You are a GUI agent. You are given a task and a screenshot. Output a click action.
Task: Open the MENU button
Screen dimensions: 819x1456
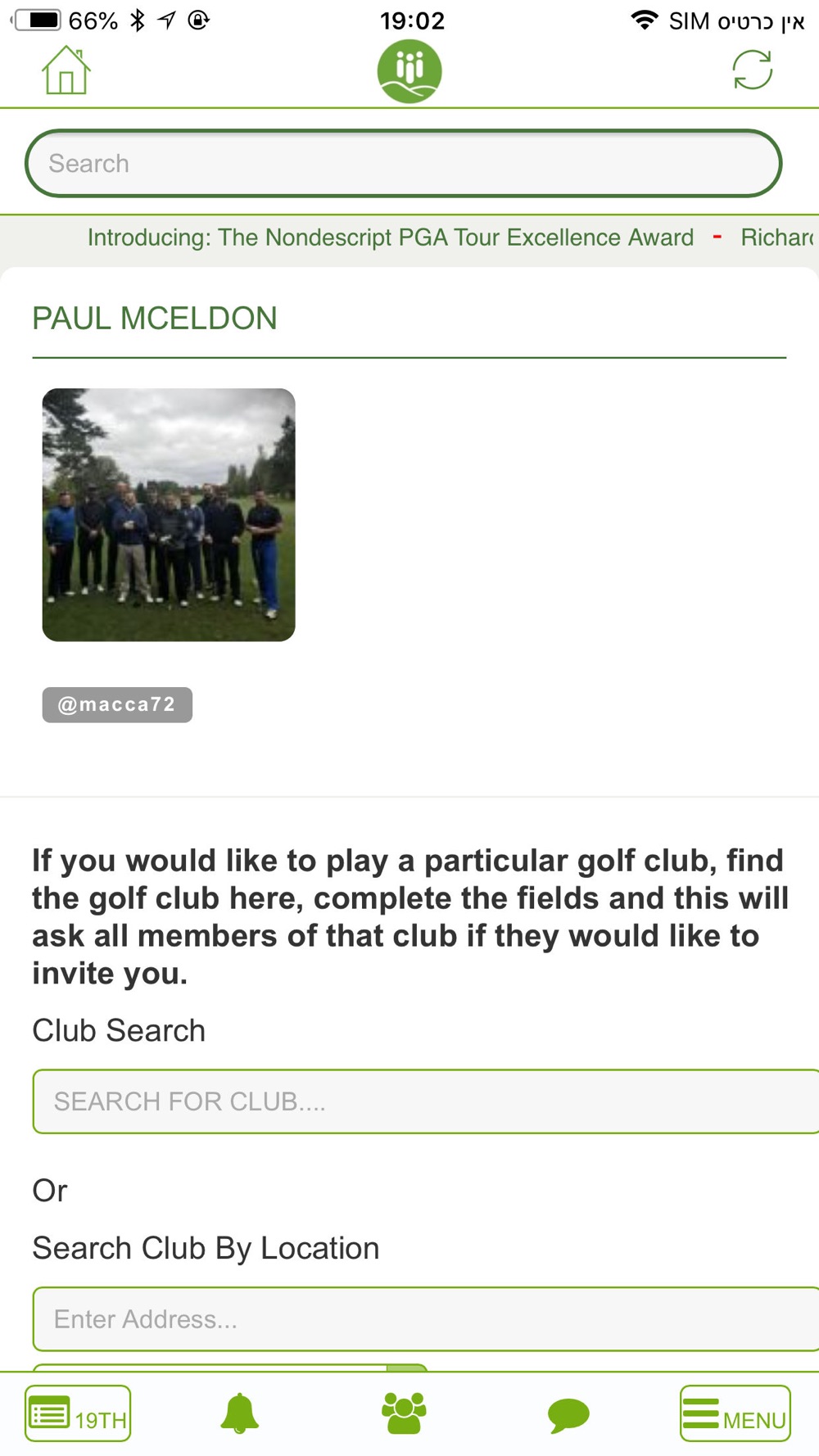pos(735,1413)
